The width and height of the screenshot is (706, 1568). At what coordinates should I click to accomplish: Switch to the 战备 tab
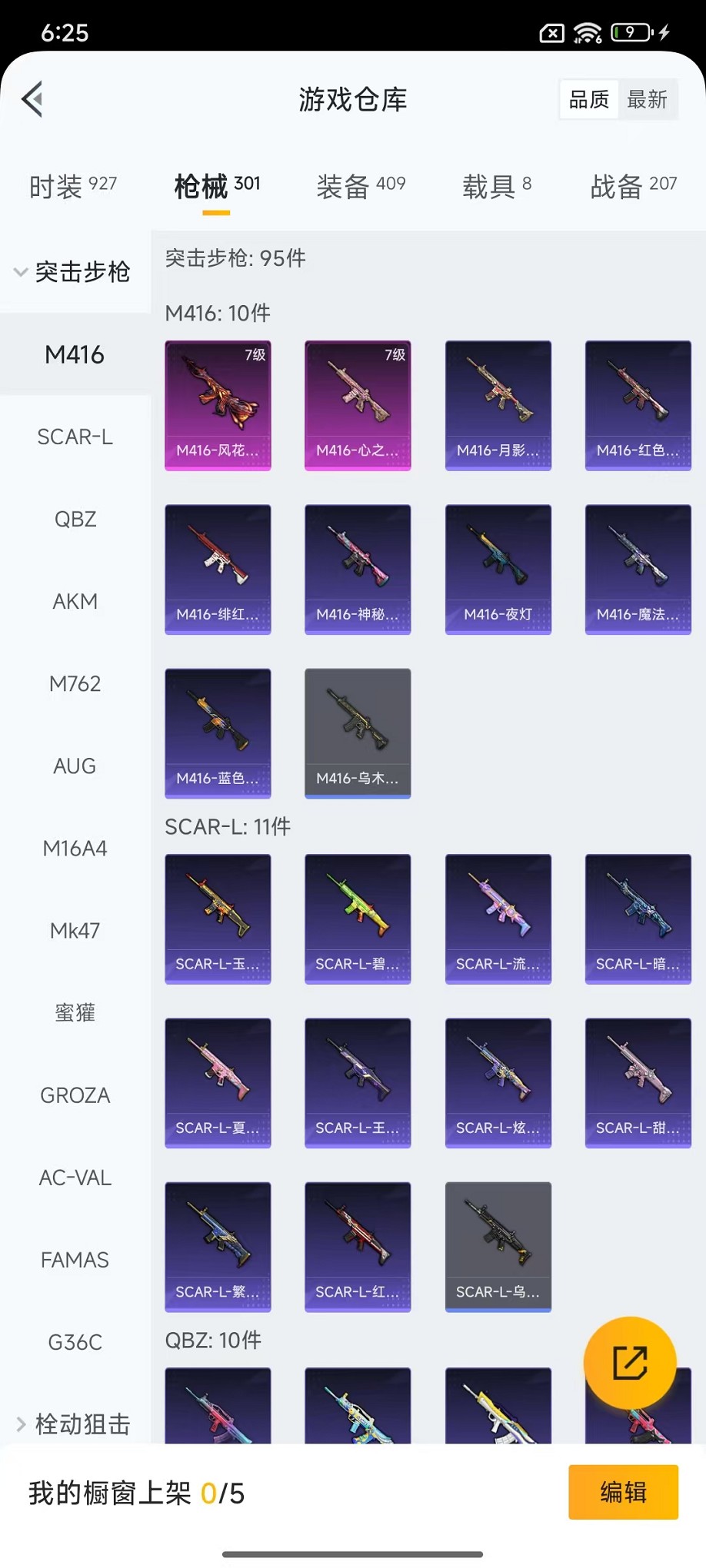(x=633, y=186)
